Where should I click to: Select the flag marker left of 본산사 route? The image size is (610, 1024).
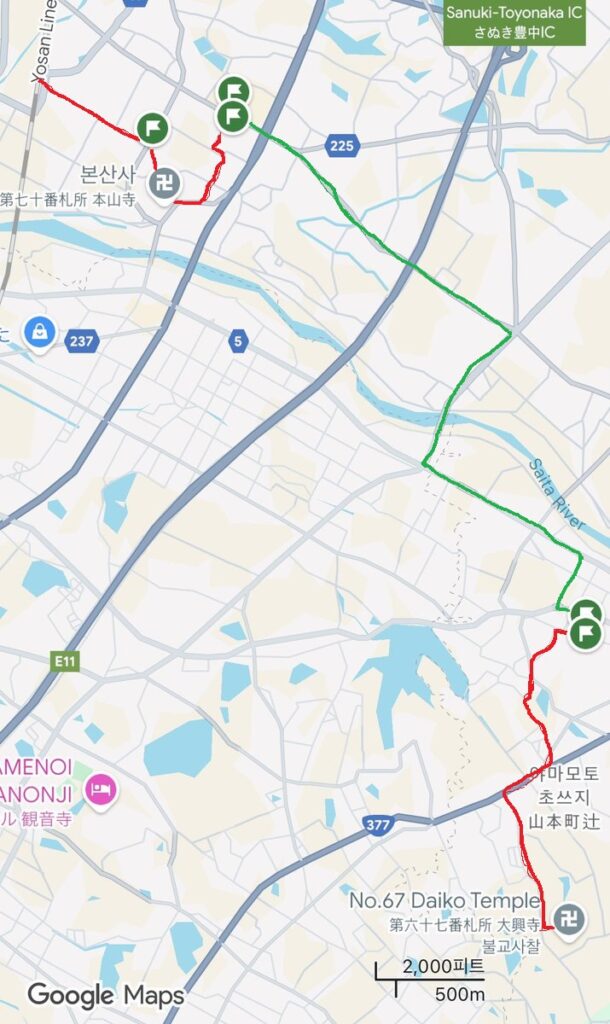pyautogui.click(x=152, y=127)
